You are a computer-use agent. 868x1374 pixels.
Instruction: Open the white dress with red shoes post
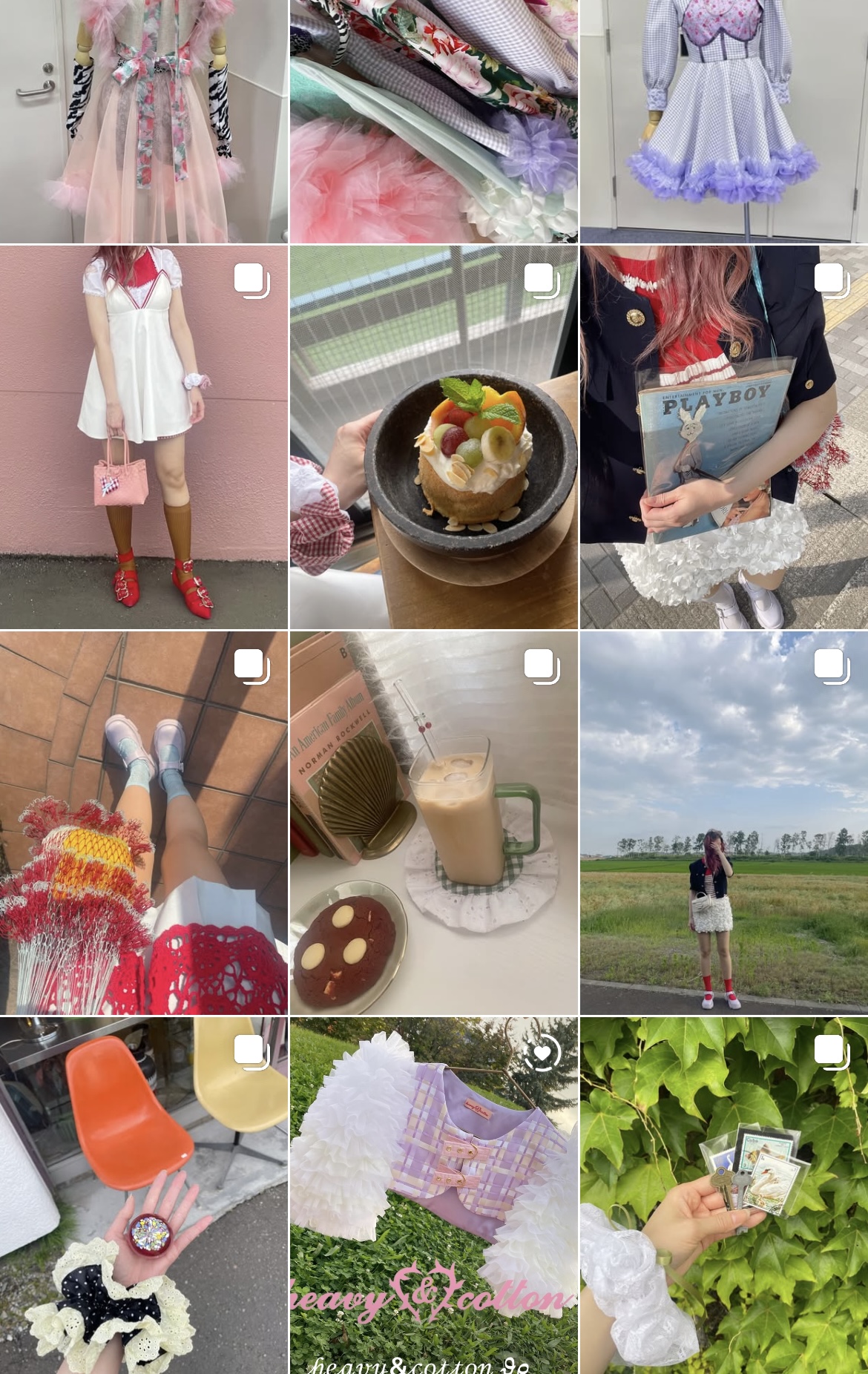point(143,437)
